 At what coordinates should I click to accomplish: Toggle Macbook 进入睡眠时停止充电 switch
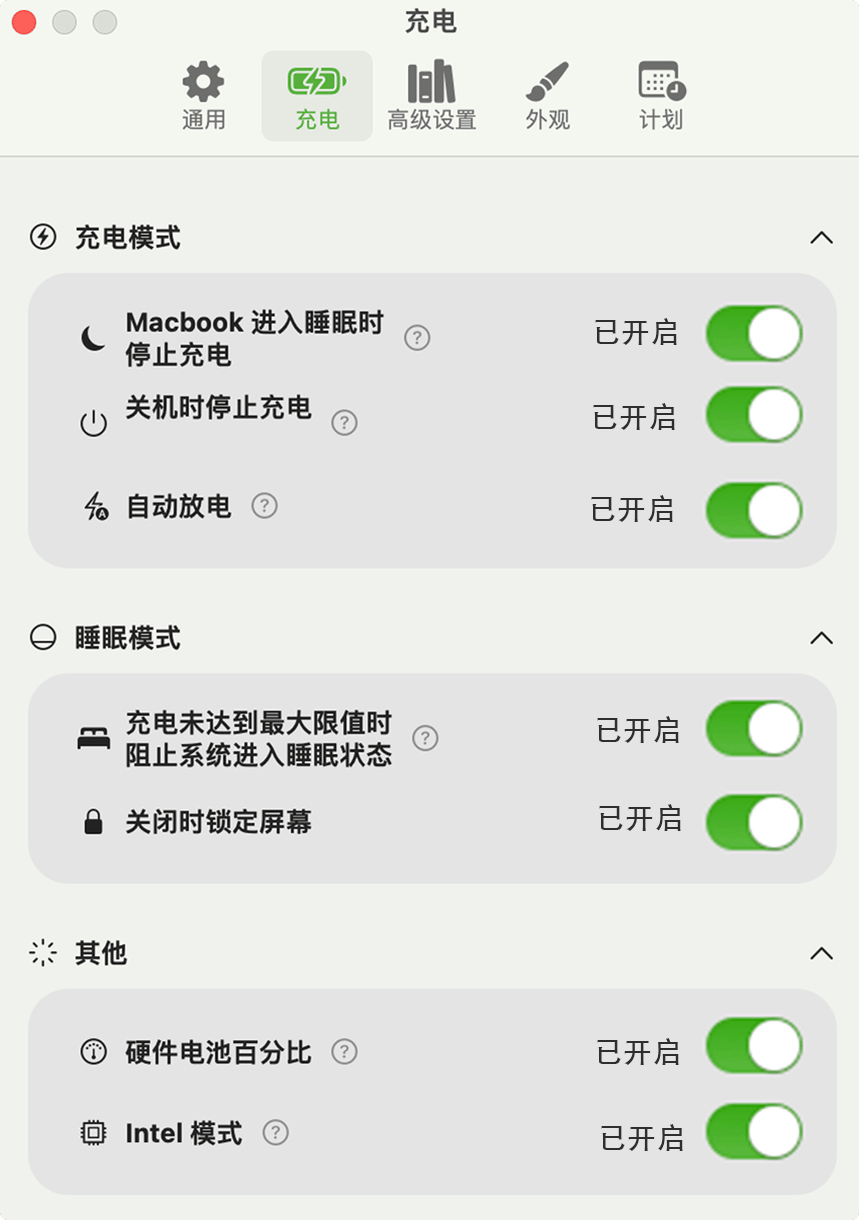pos(754,334)
